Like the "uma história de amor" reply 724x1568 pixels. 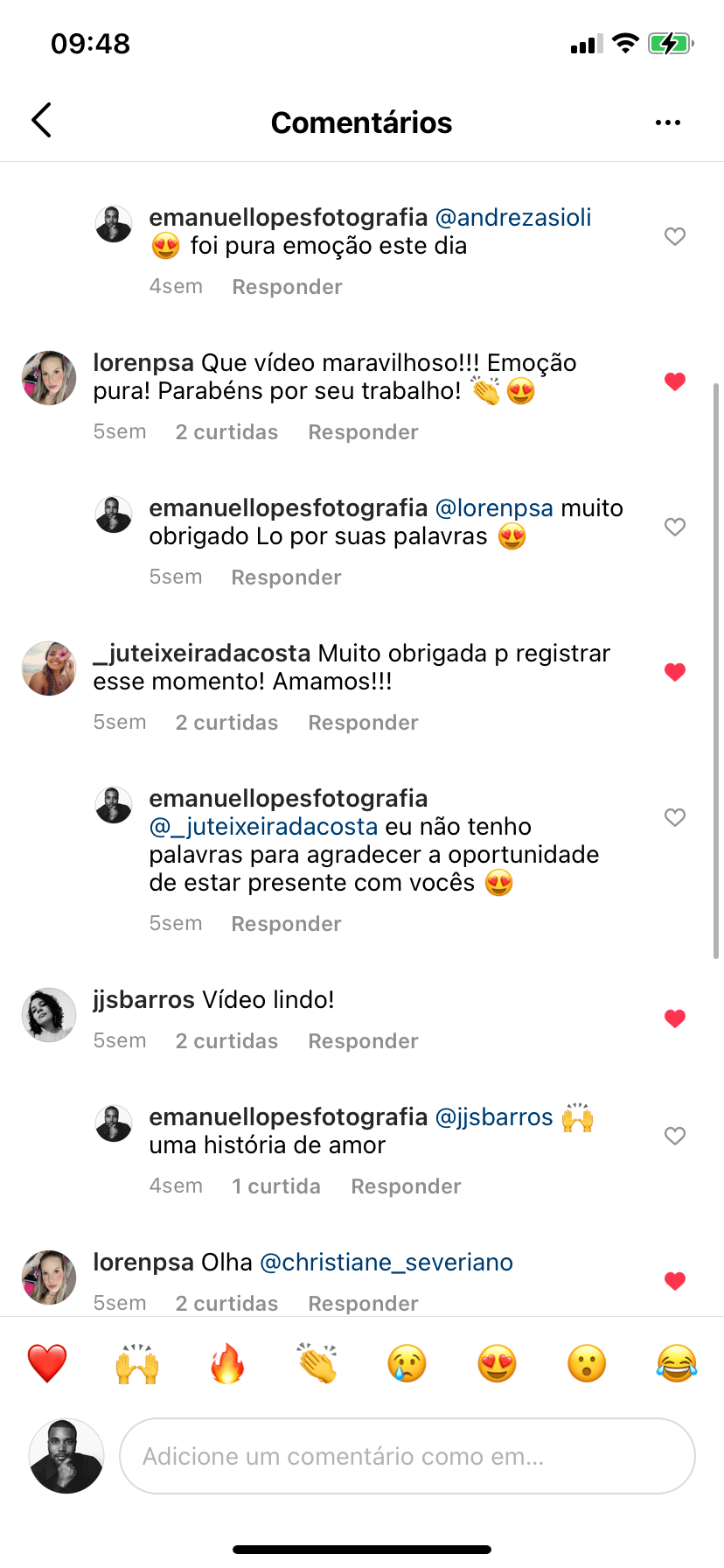(674, 1136)
